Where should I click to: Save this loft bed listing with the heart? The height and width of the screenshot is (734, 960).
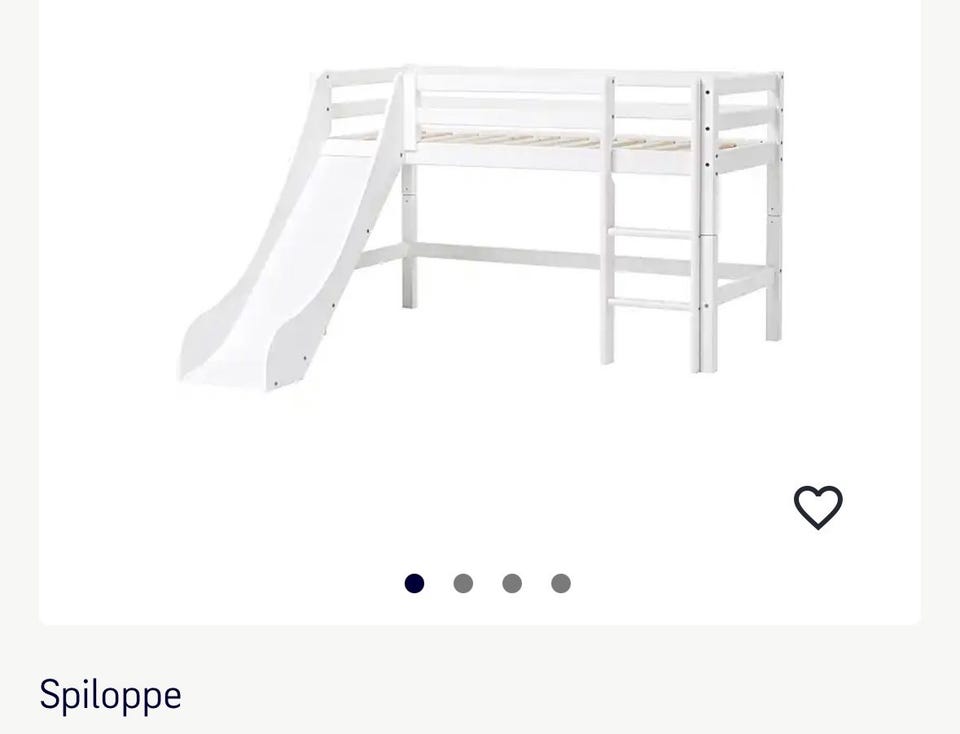(x=818, y=507)
